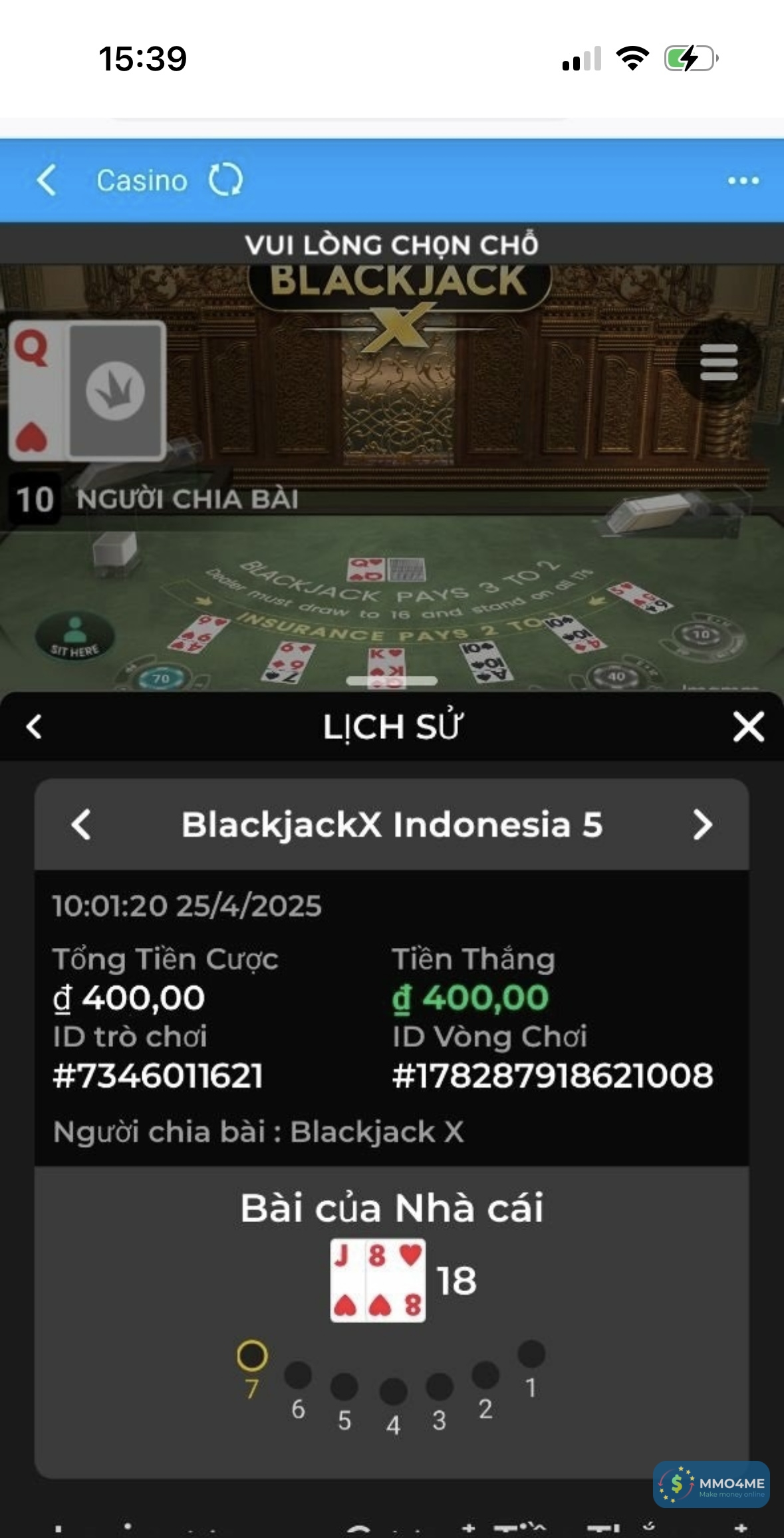Select seat 6 in the history view
784x1538 pixels.
pyautogui.click(x=298, y=1376)
